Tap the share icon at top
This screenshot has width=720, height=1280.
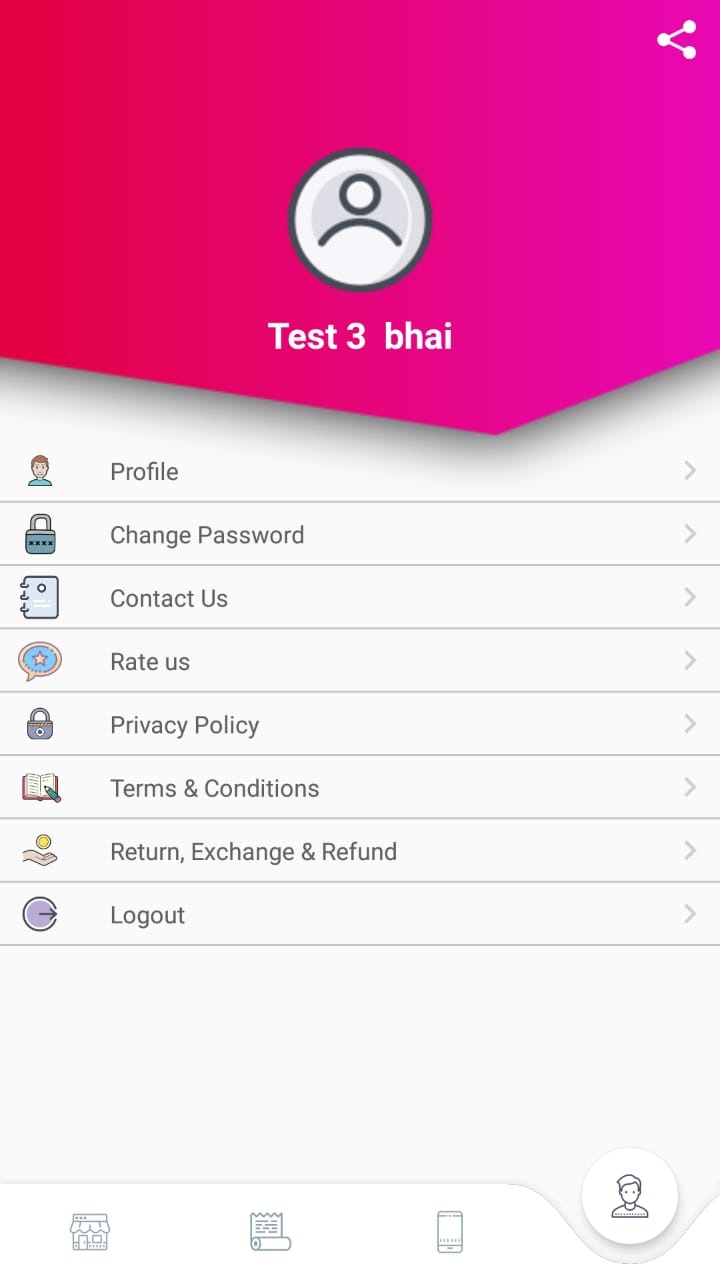click(x=676, y=40)
